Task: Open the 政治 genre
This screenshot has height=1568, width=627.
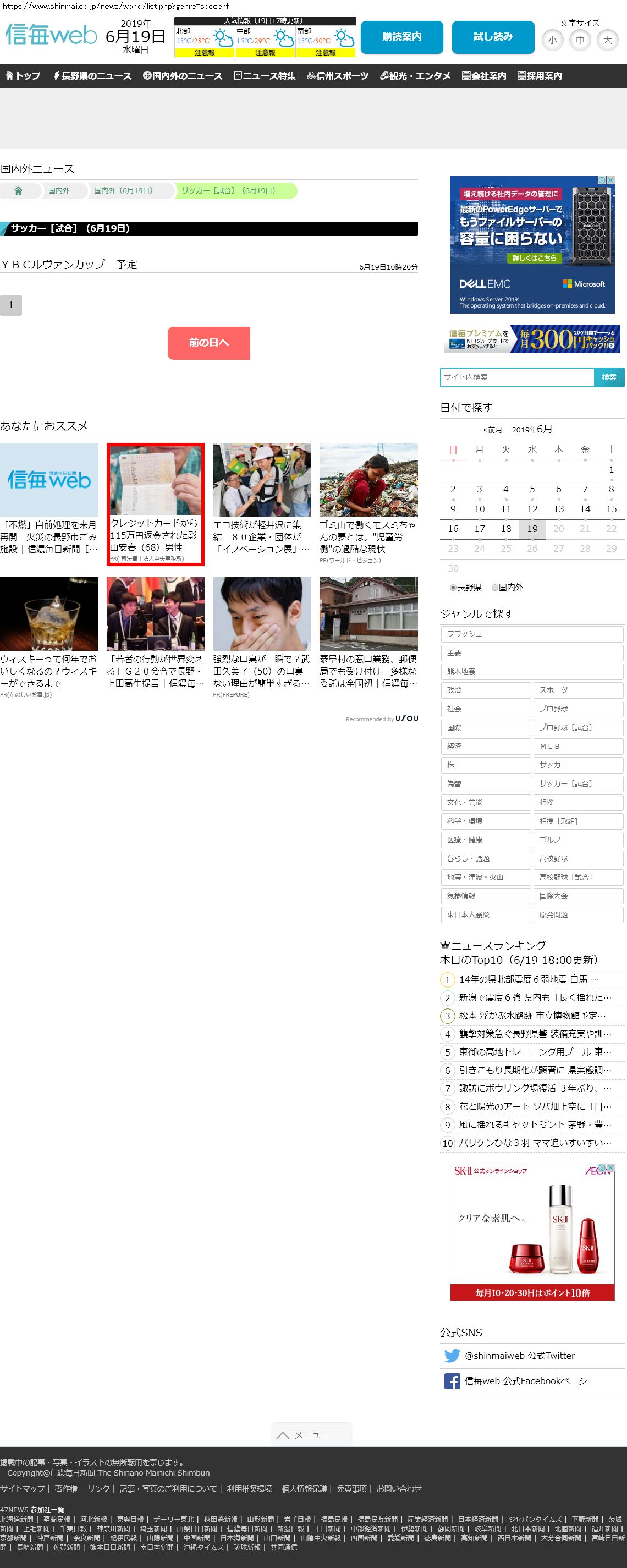Action: coord(486,690)
